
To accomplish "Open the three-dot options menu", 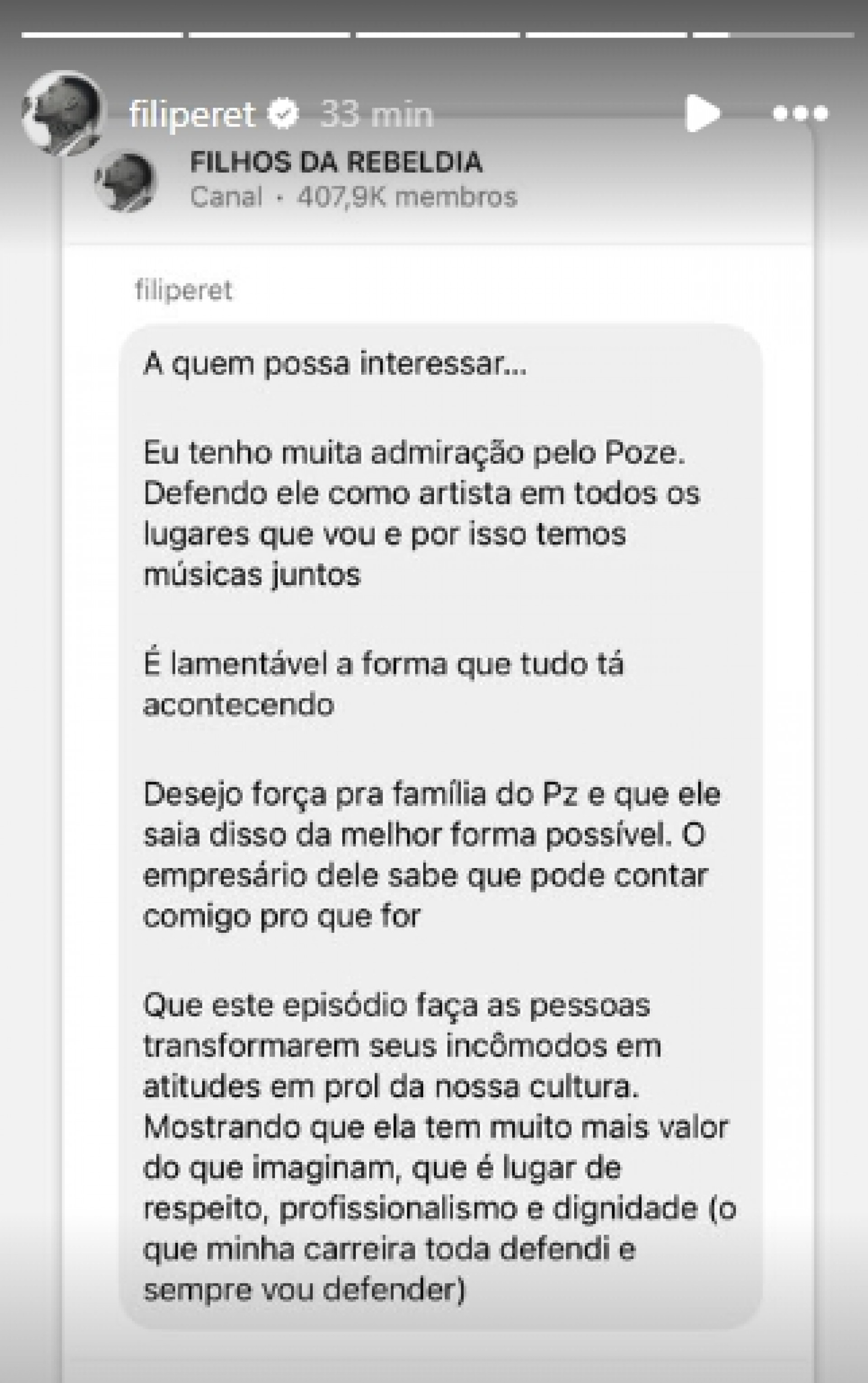I will point(798,113).
